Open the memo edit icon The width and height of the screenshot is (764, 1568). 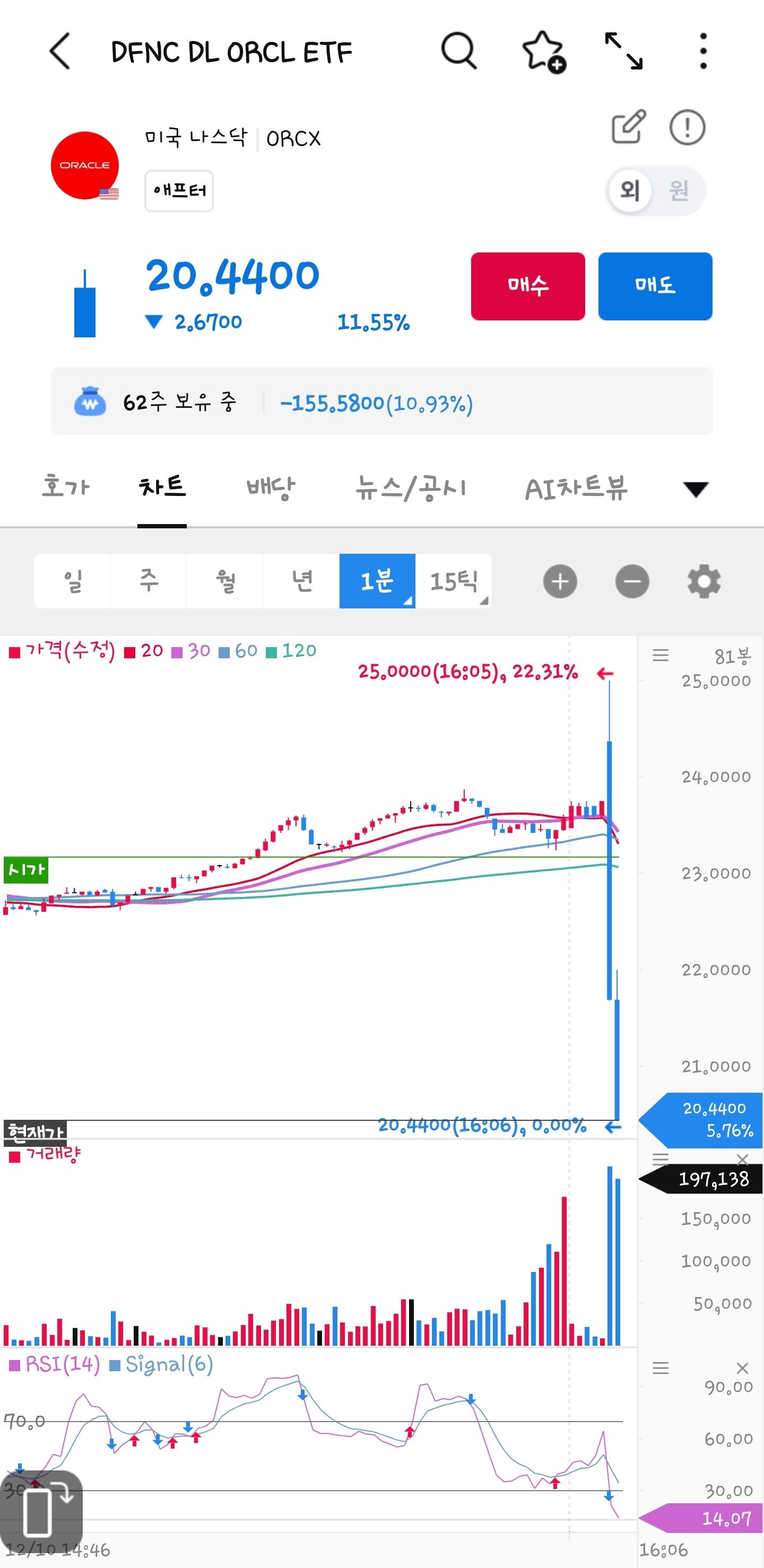629,127
